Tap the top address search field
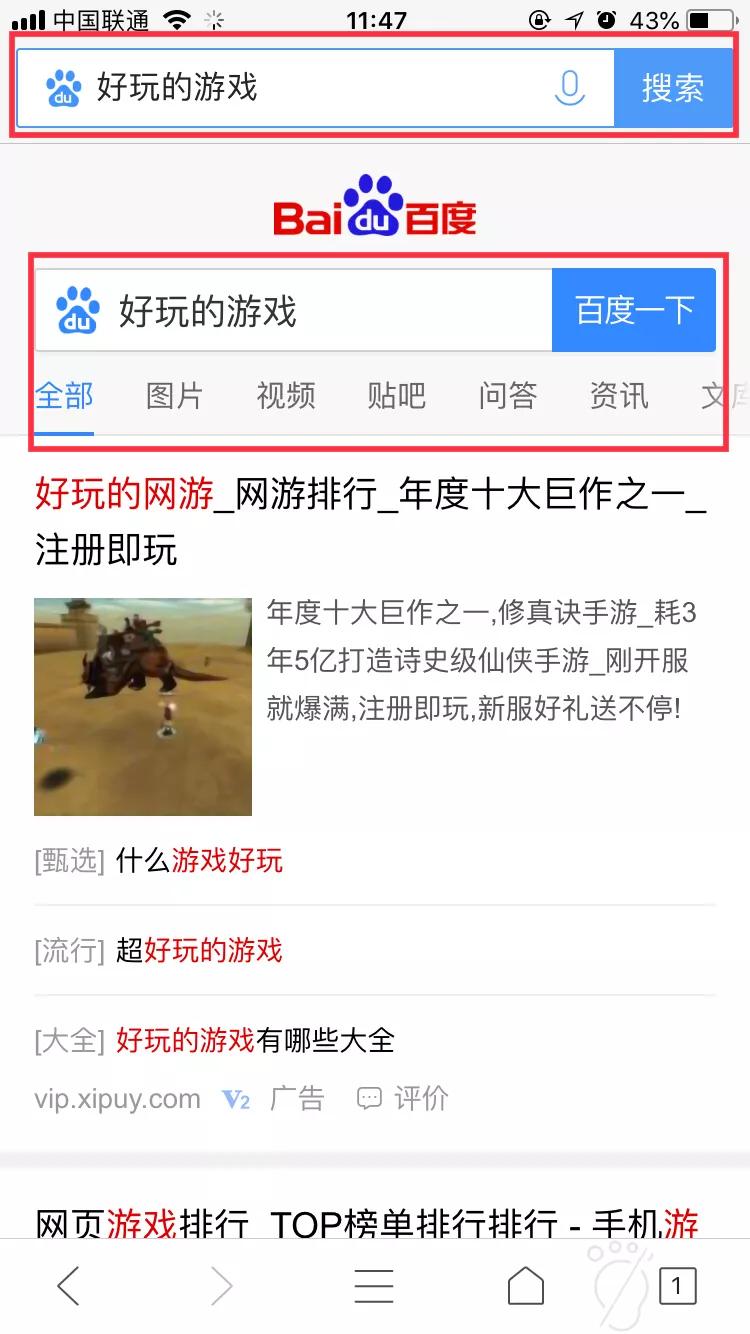 pyautogui.click(x=315, y=88)
